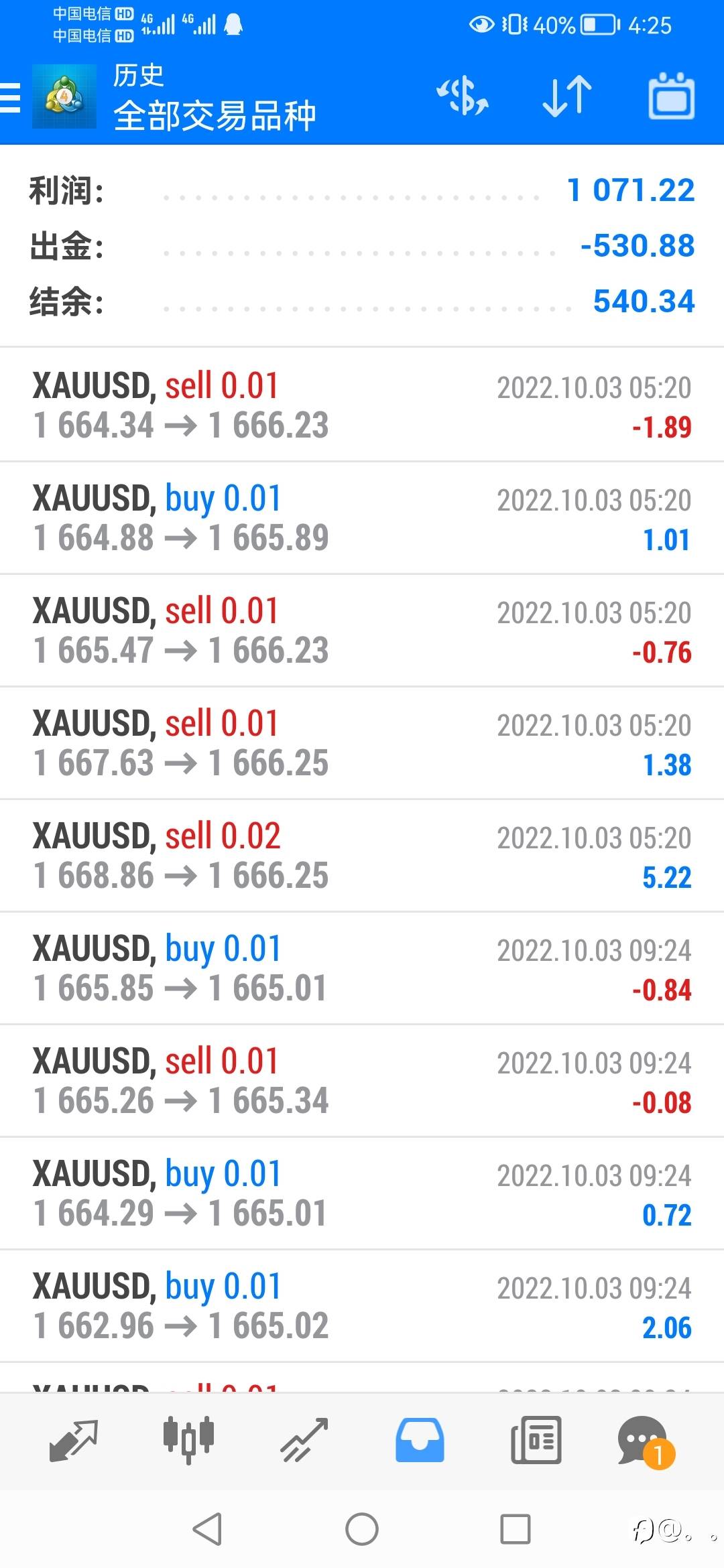Screen dimensions: 724x1568
Task: Switch to the Quotes tab
Action: coord(74,1439)
